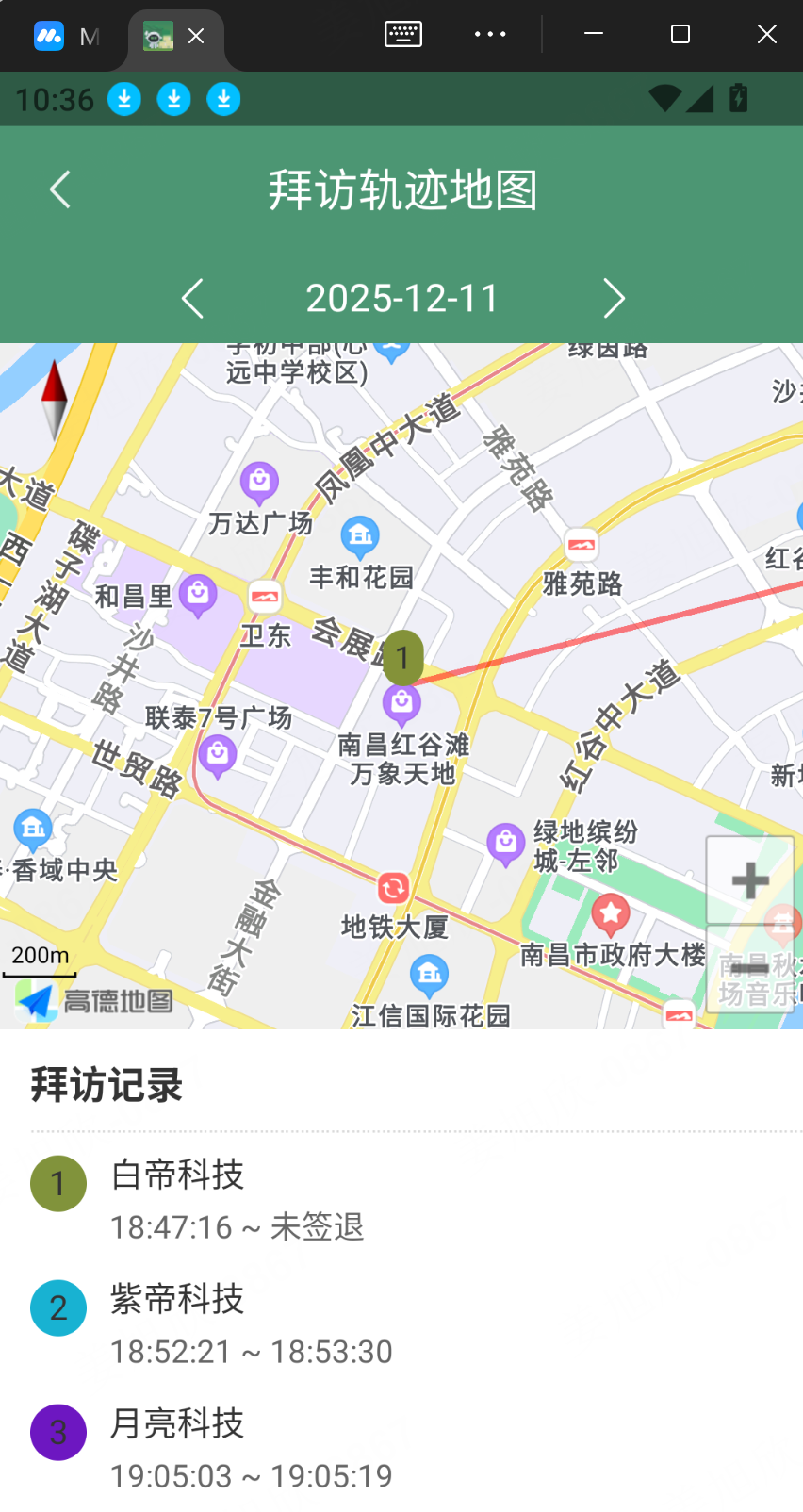Open the window overflow menu

pos(490,35)
